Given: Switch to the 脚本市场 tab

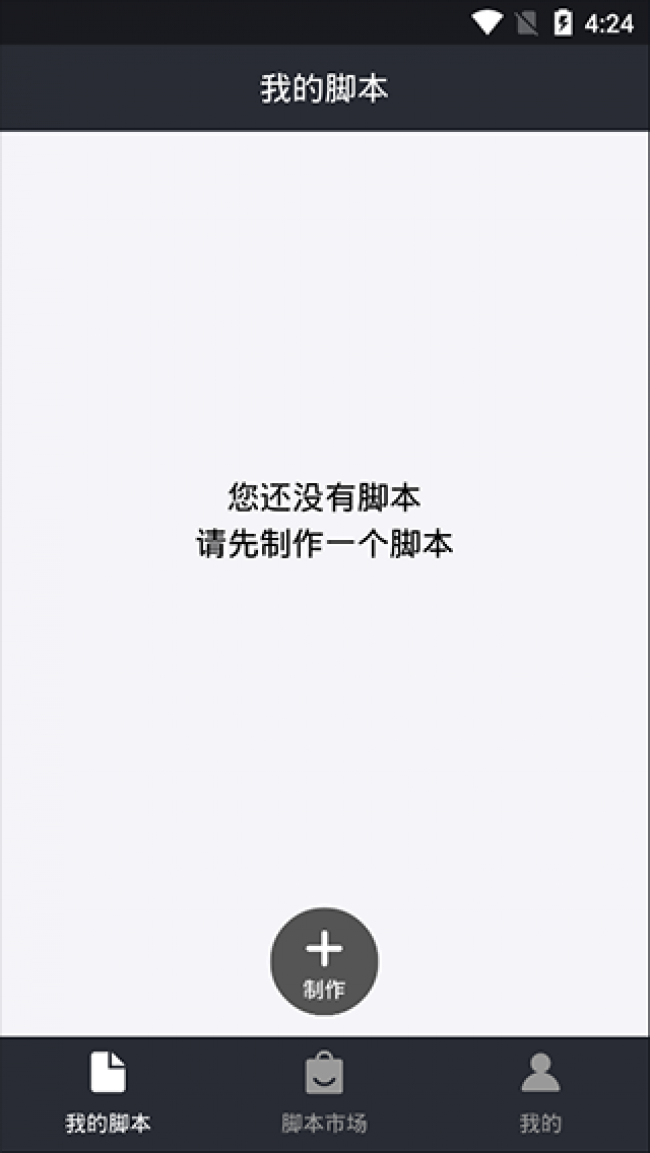Looking at the screenshot, I should point(324,1094).
